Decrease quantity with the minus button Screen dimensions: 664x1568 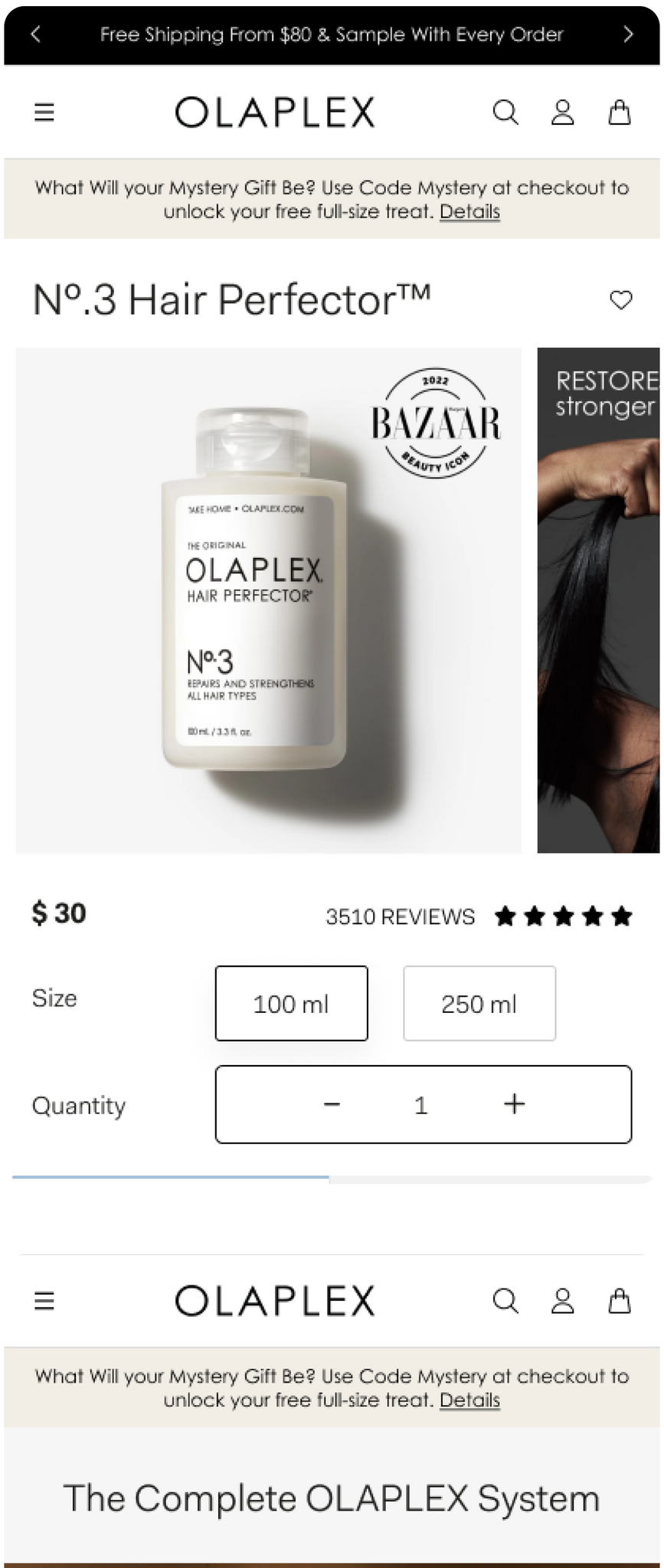(x=332, y=1104)
